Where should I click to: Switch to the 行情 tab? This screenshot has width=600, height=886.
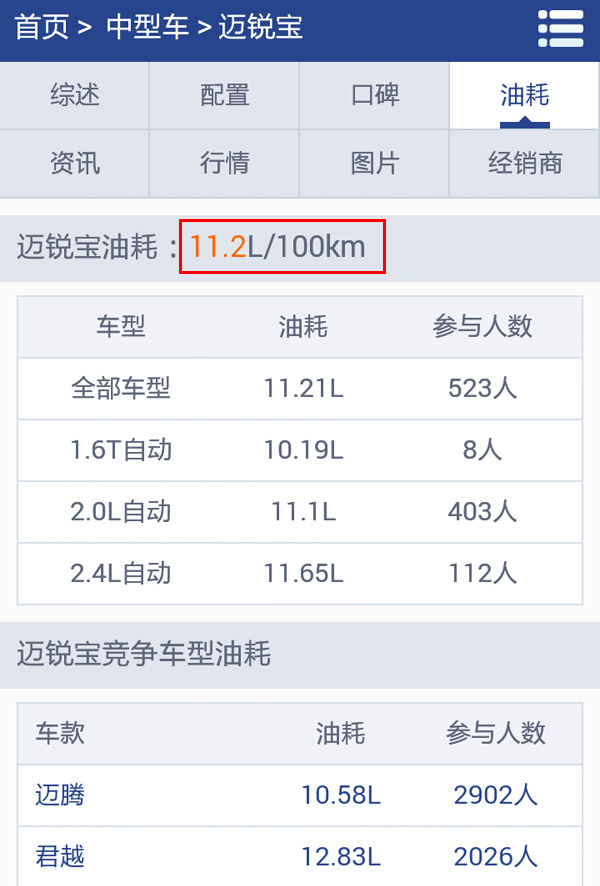tap(225, 163)
